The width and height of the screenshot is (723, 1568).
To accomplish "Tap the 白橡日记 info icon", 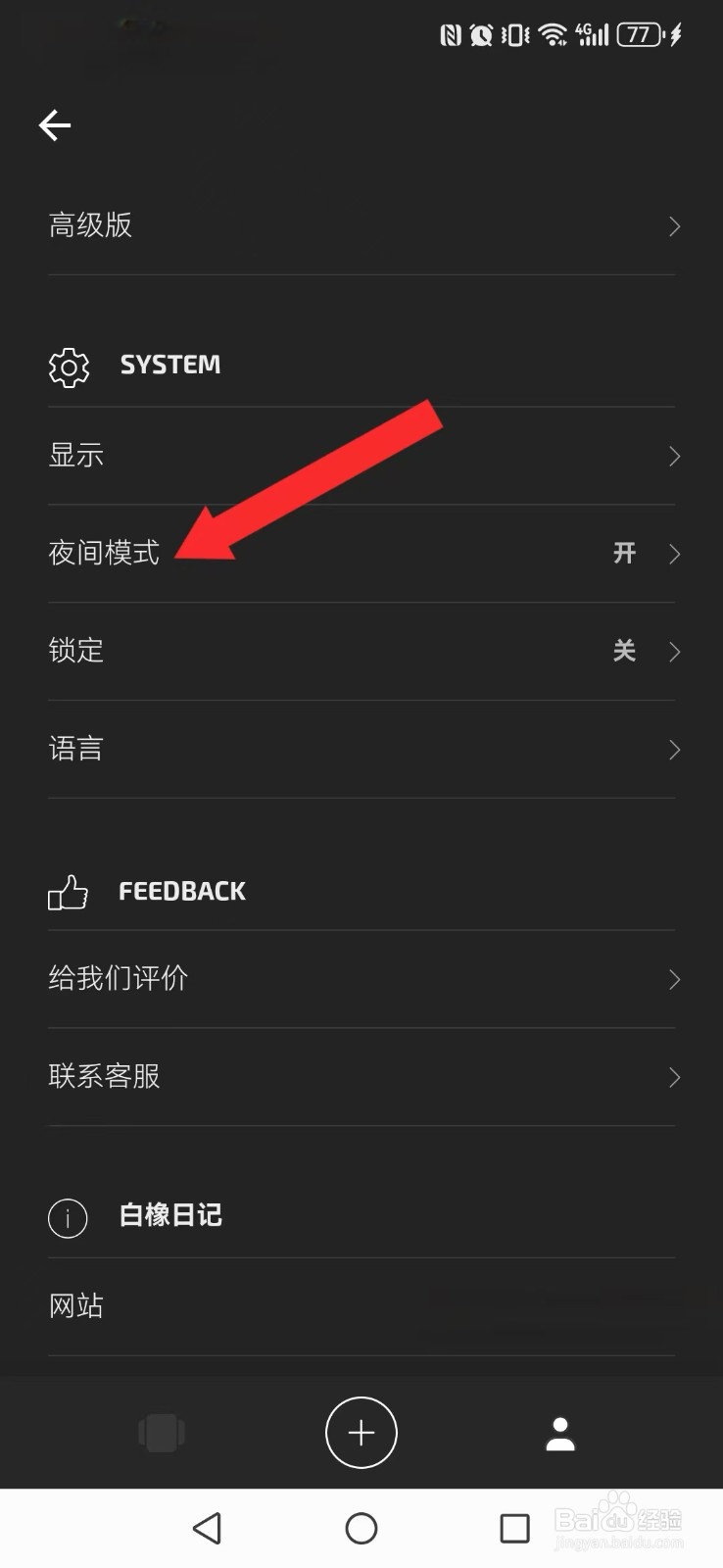I will 68,1218.
